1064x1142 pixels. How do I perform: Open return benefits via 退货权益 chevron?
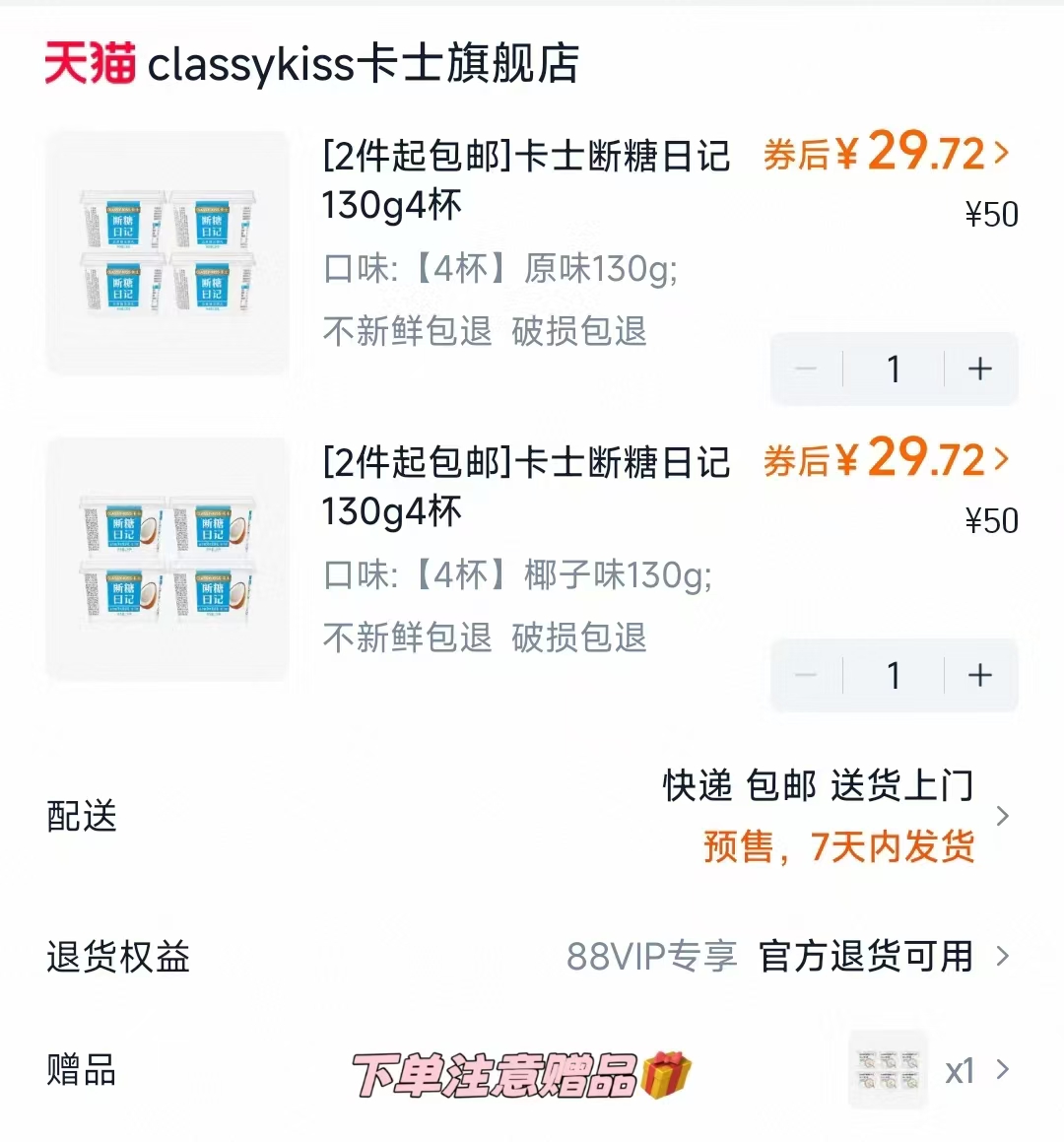coord(1003,957)
